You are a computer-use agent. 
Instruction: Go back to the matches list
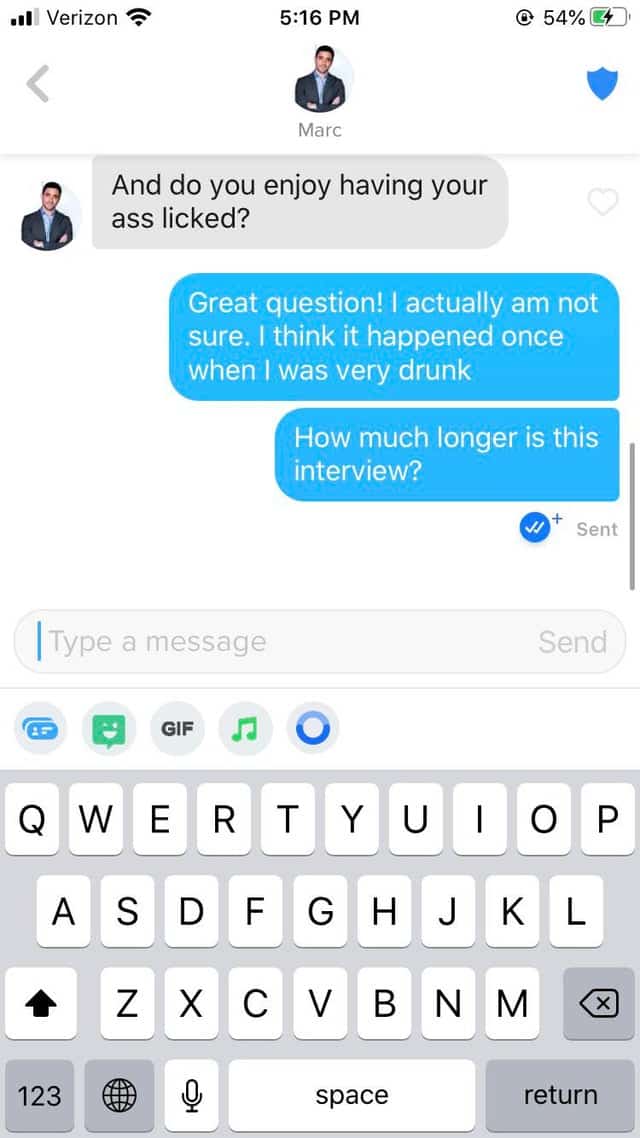point(38,84)
